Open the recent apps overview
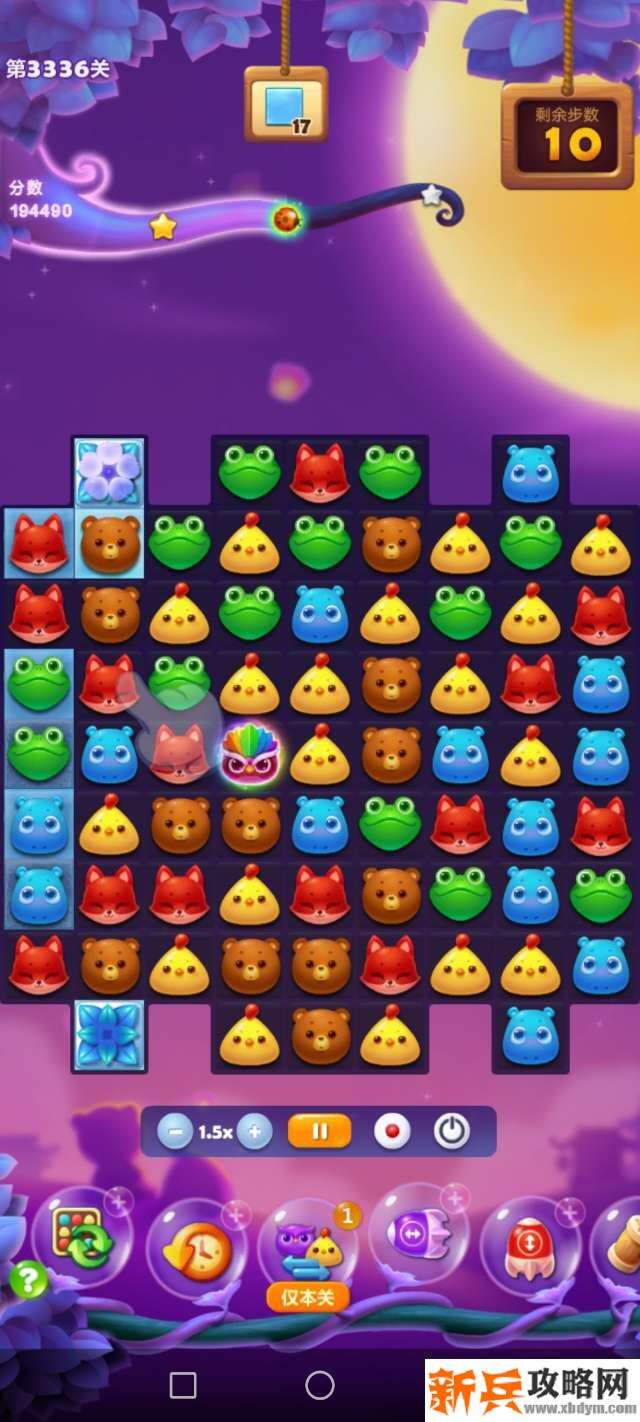 click(183, 1385)
